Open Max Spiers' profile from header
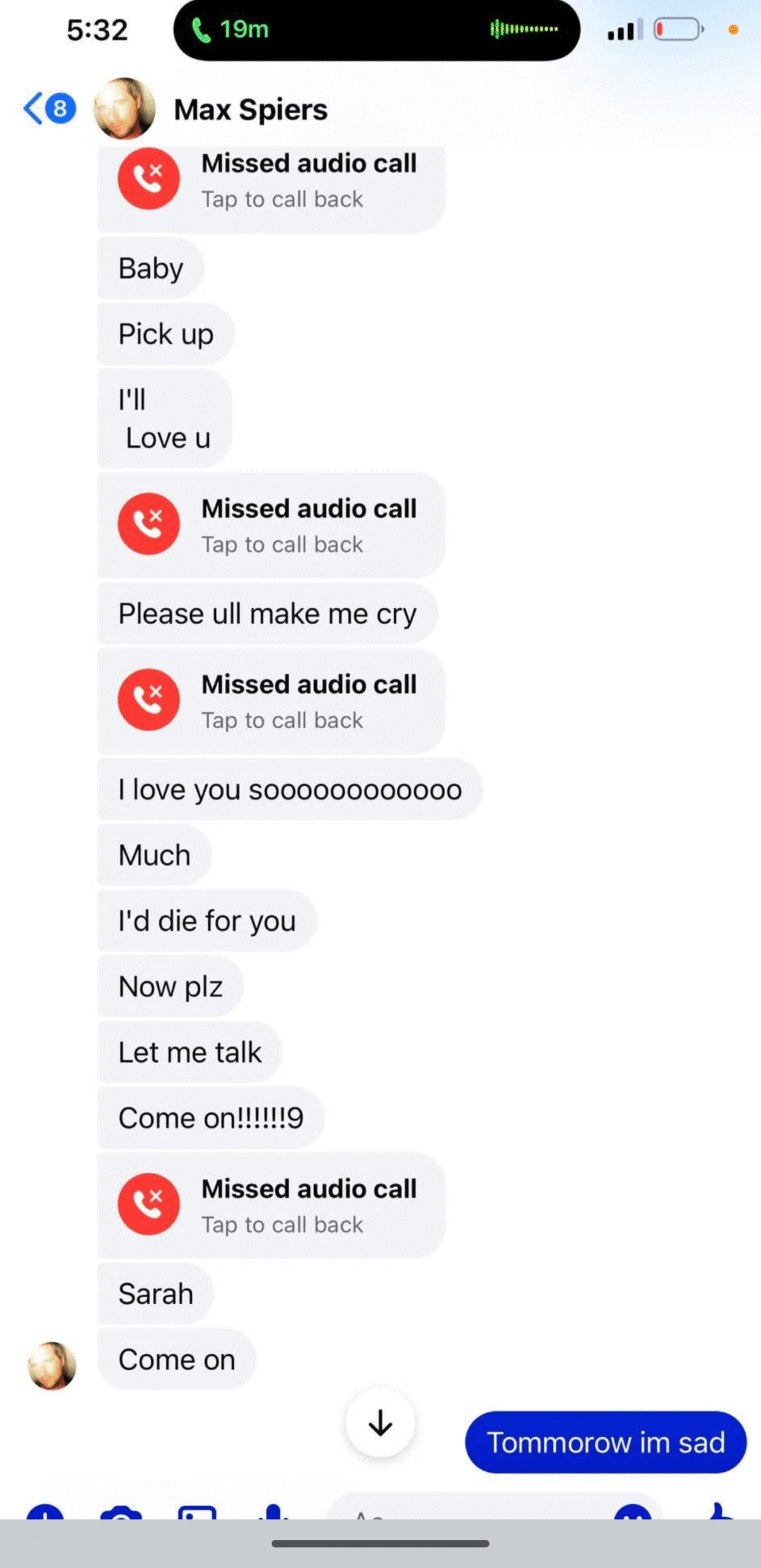Screen dimensions: 761x1568 tap(250, 110)
